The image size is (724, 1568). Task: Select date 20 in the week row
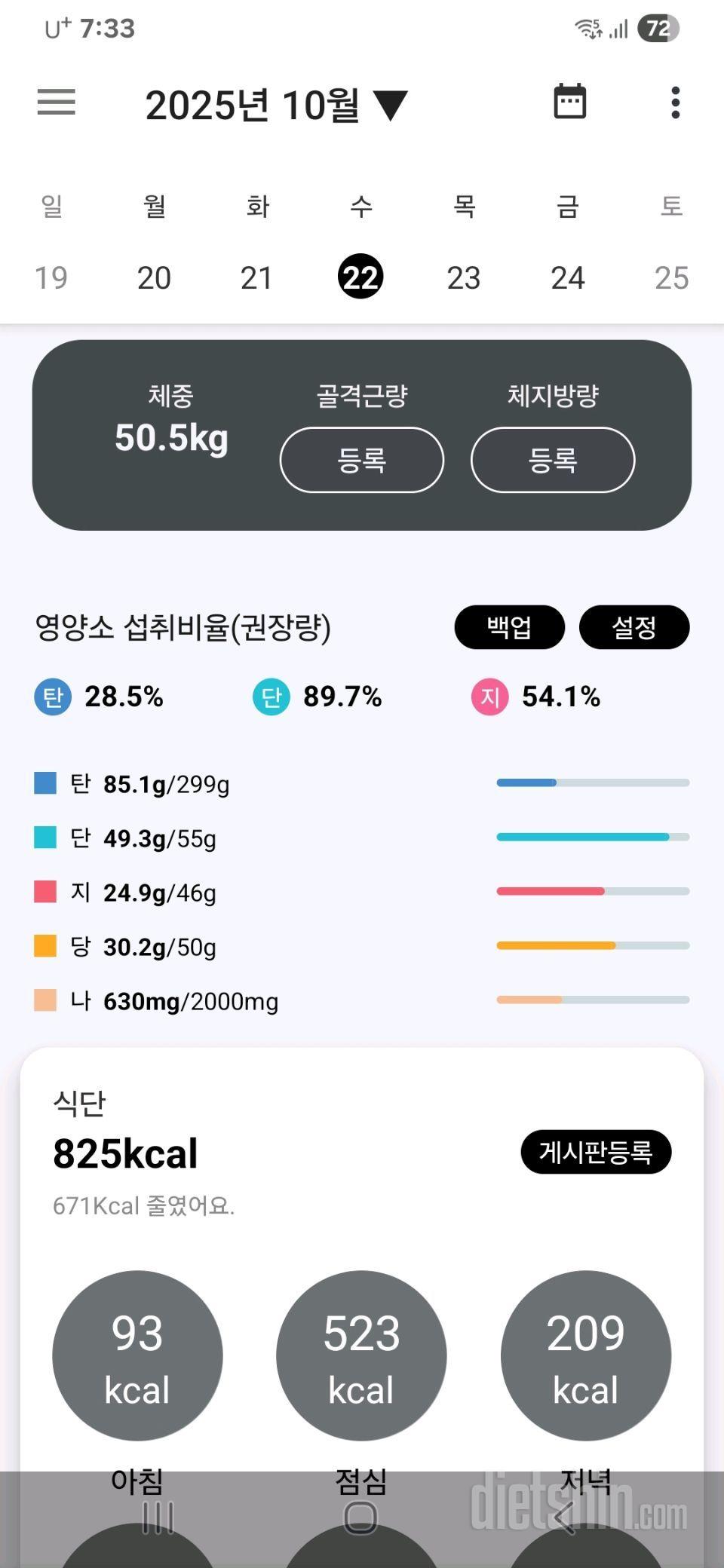point(154,277)
